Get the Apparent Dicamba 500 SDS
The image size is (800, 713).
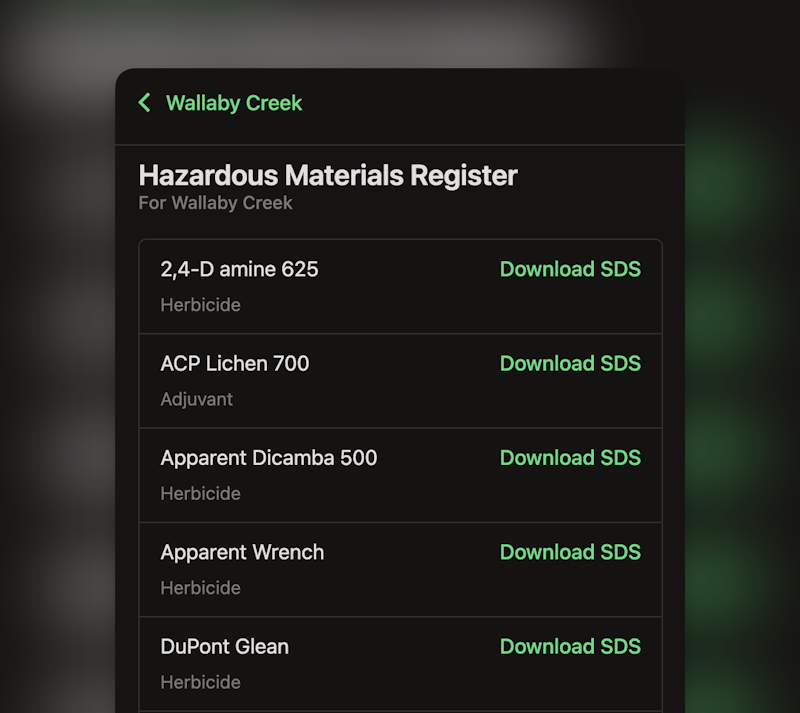click(x=570, y=458)
